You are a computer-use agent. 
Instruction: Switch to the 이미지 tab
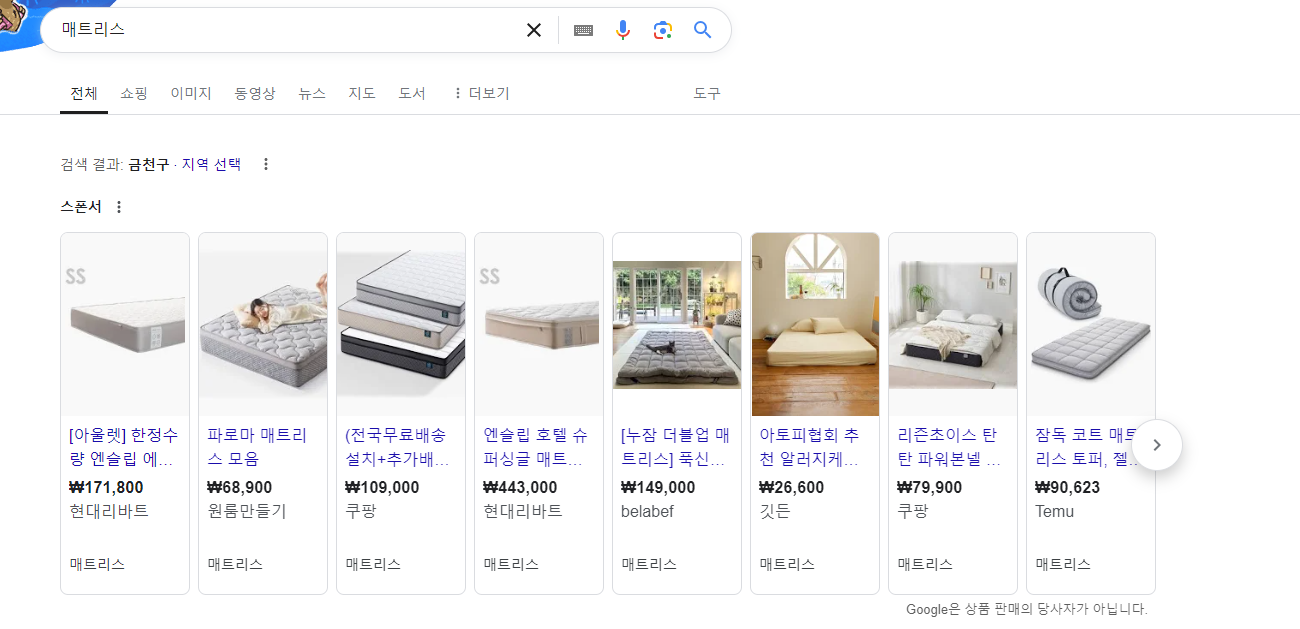[x=191, y=93]
